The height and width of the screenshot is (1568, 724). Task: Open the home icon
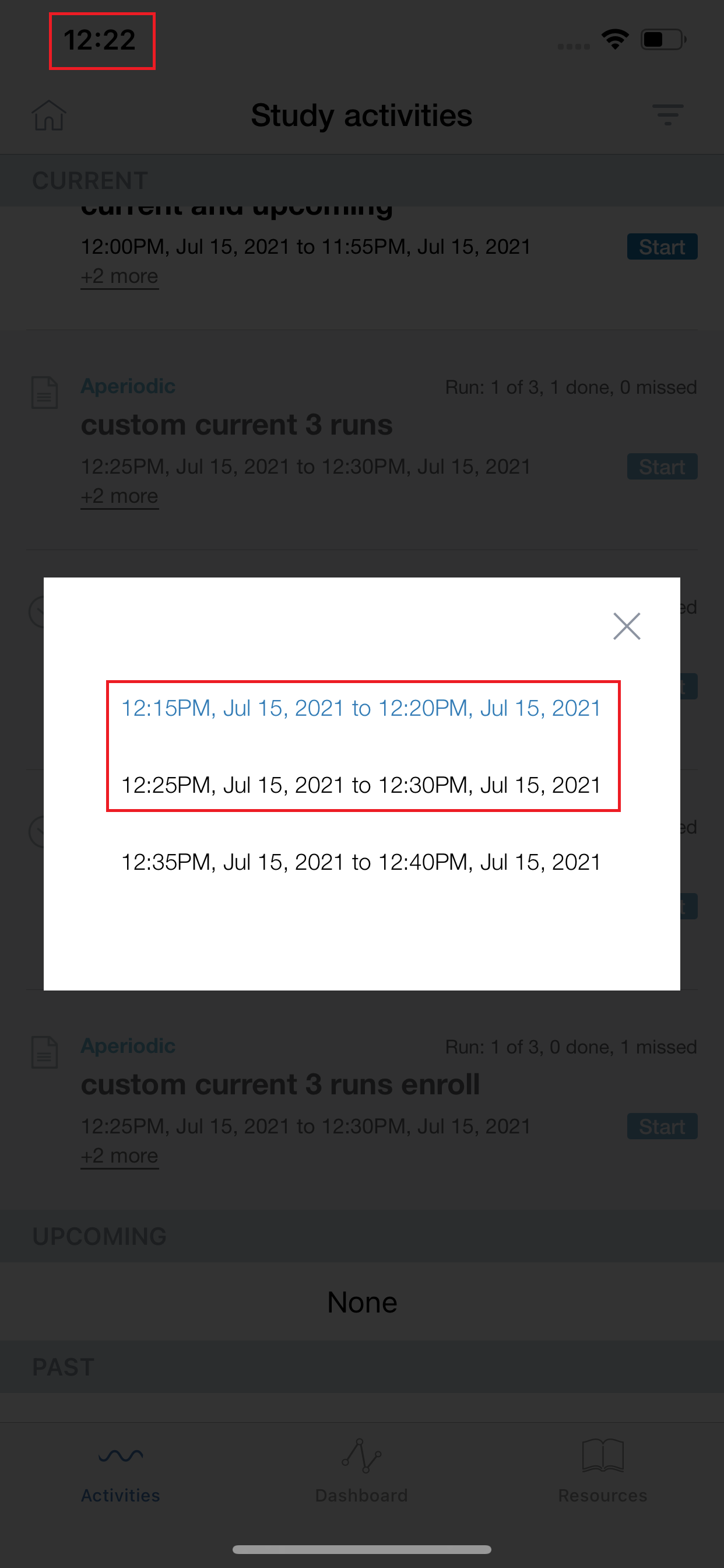click(48, 115)
